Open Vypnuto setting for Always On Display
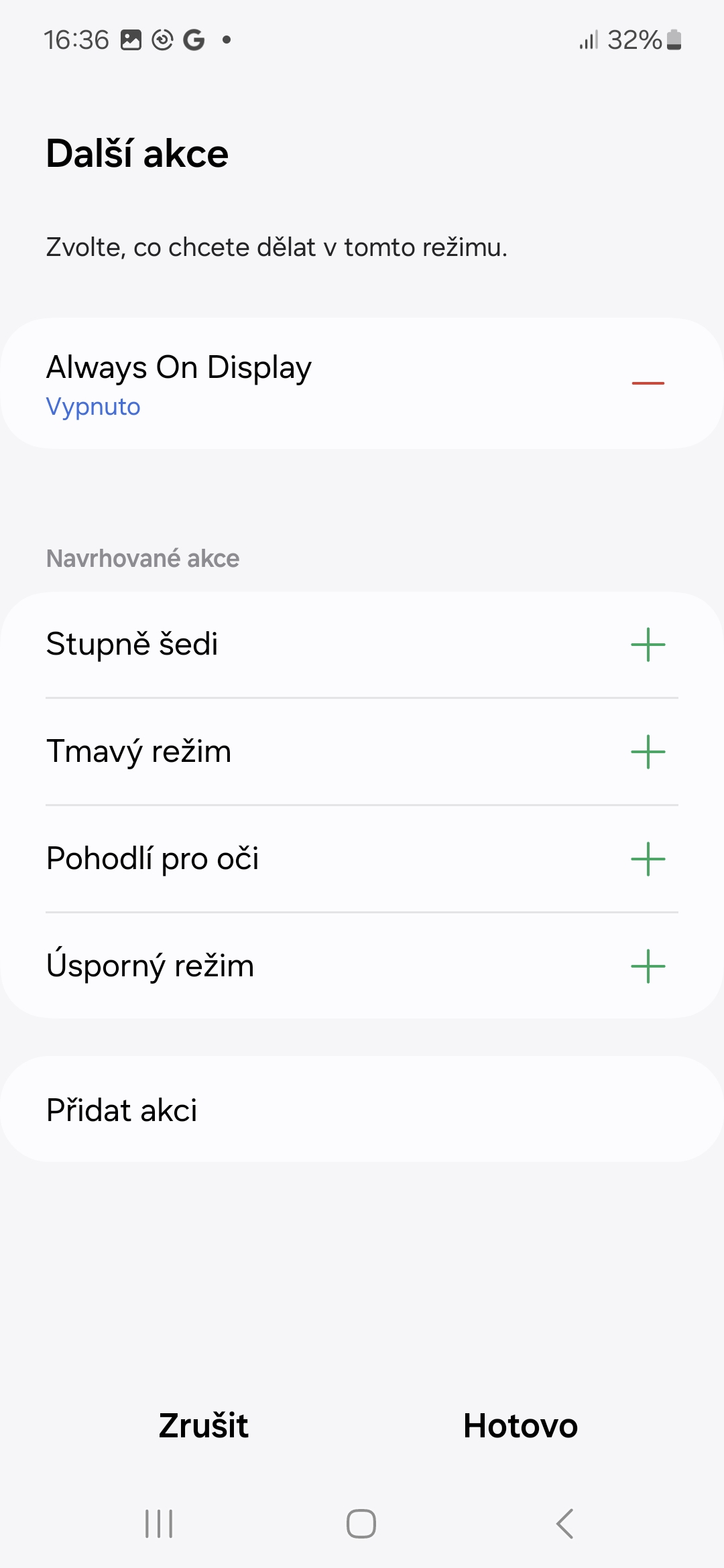 coord(93,406)
